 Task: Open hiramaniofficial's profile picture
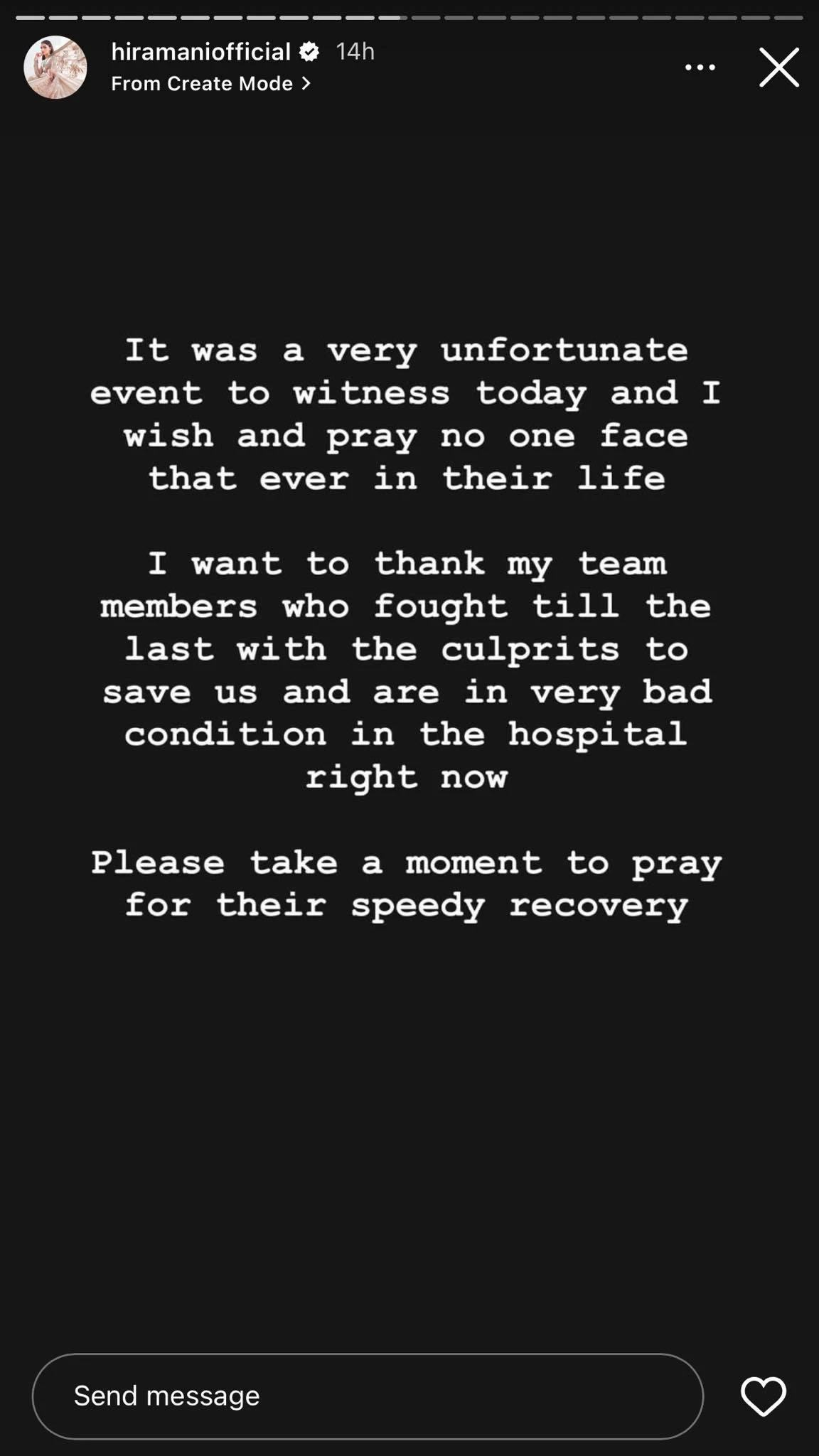tap(55, 68)
